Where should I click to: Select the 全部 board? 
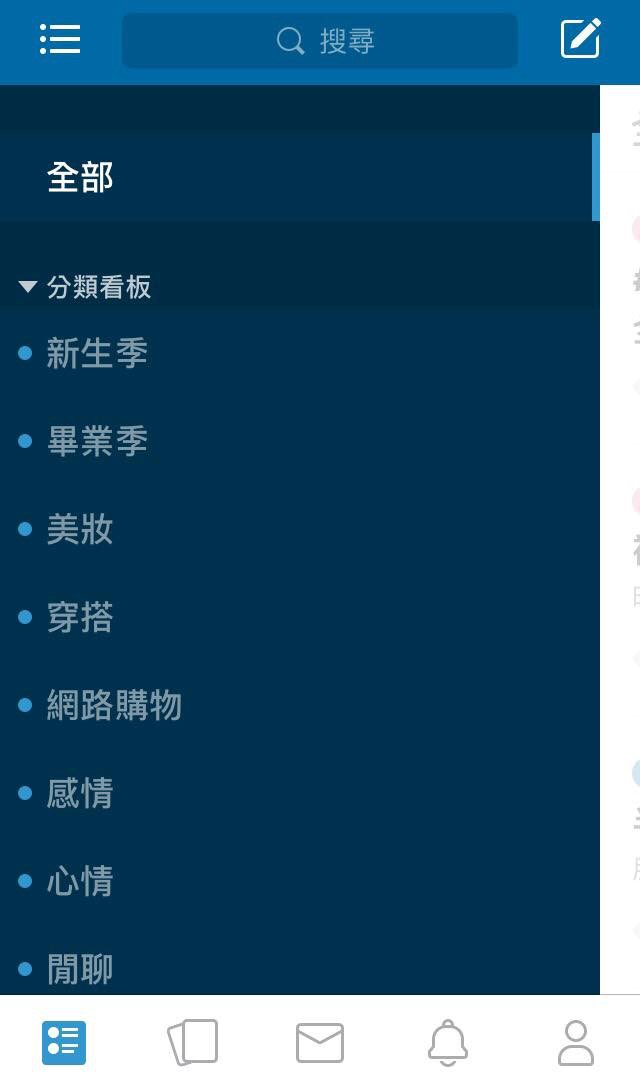coord(80,177)
